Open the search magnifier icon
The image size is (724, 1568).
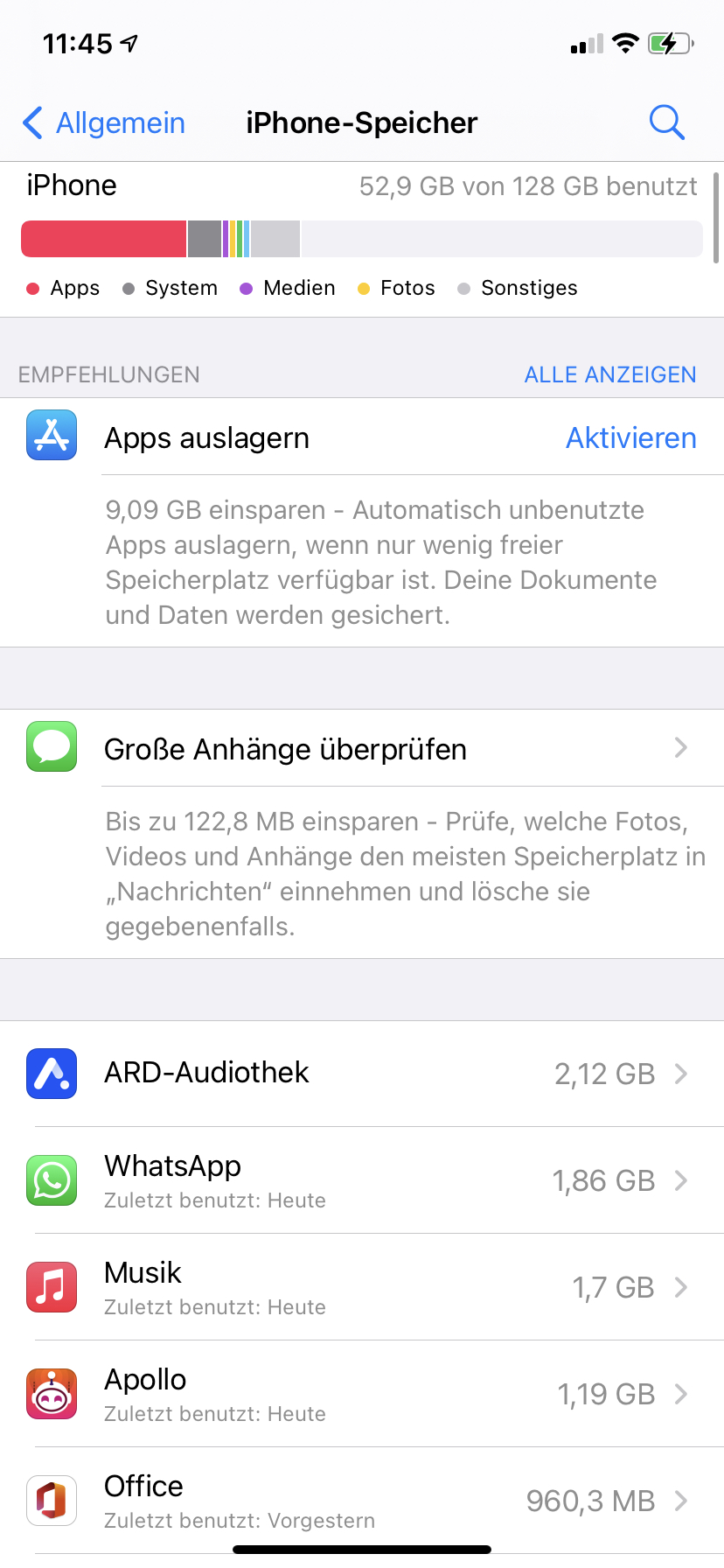[x=666, y=122]
